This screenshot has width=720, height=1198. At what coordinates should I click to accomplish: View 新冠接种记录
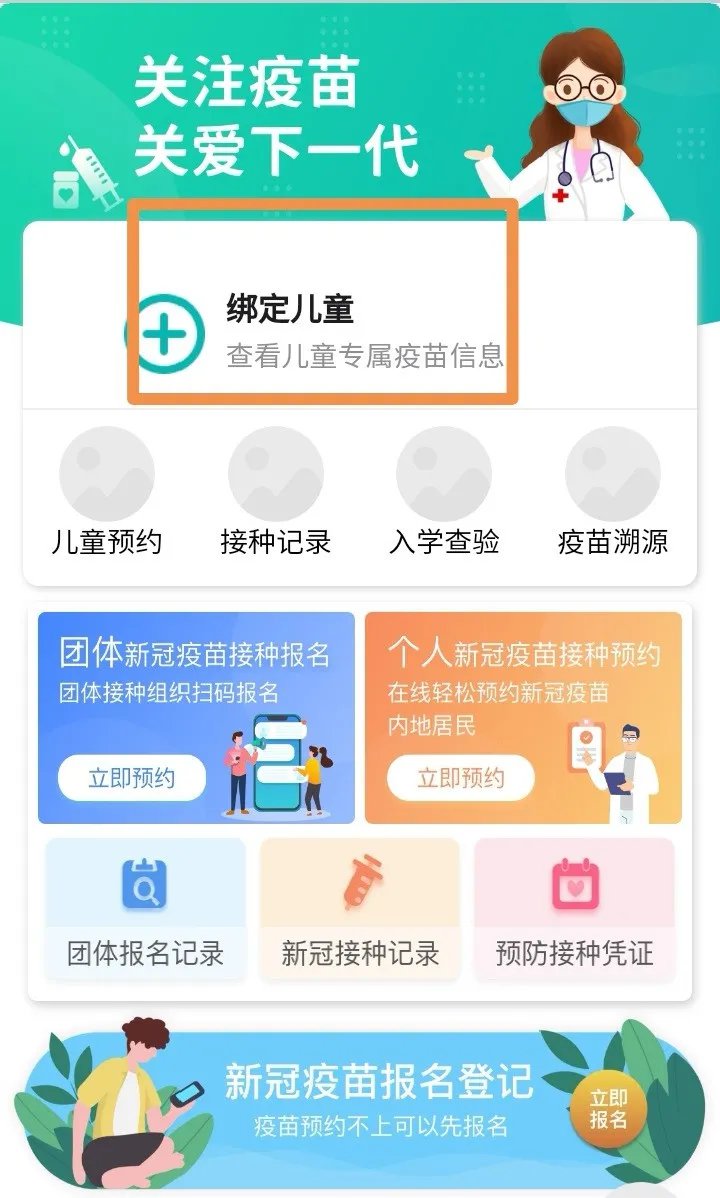(360, 910)
